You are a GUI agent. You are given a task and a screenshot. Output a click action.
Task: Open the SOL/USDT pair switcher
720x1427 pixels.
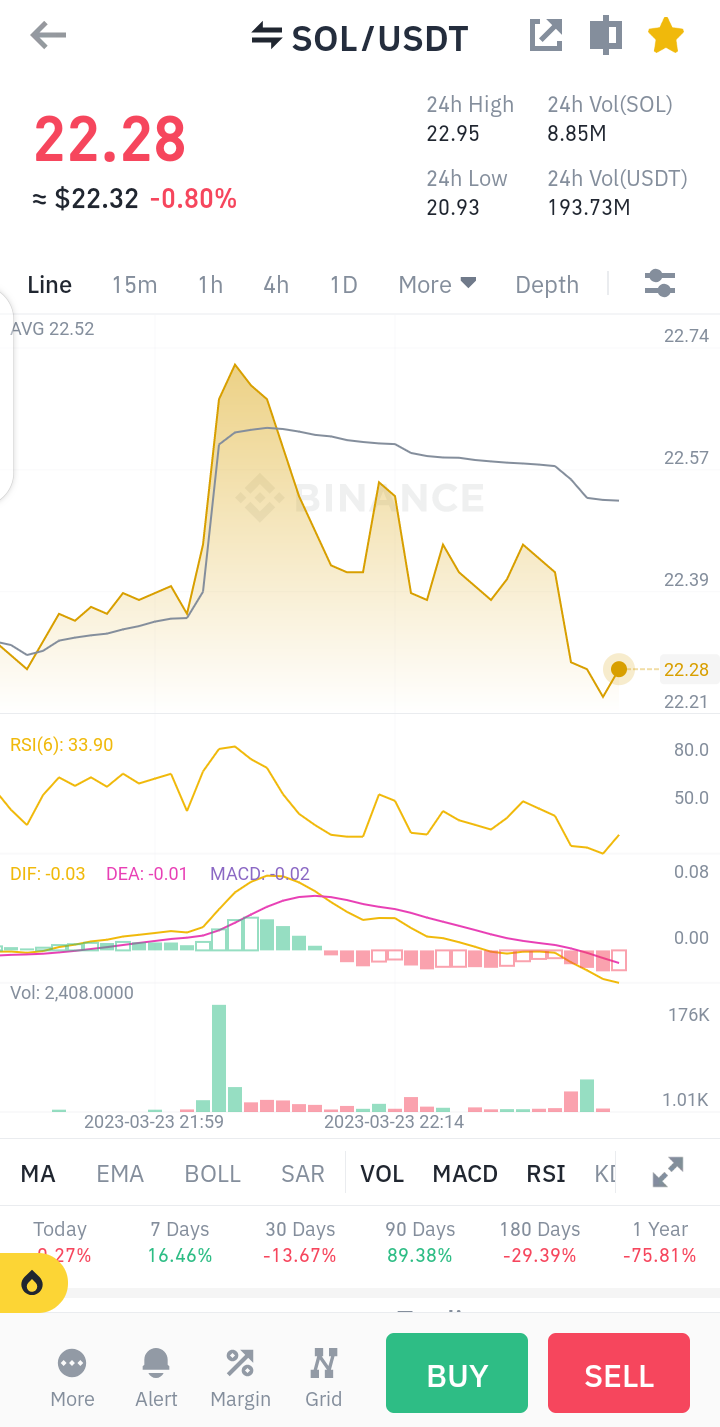pos(359,38)
